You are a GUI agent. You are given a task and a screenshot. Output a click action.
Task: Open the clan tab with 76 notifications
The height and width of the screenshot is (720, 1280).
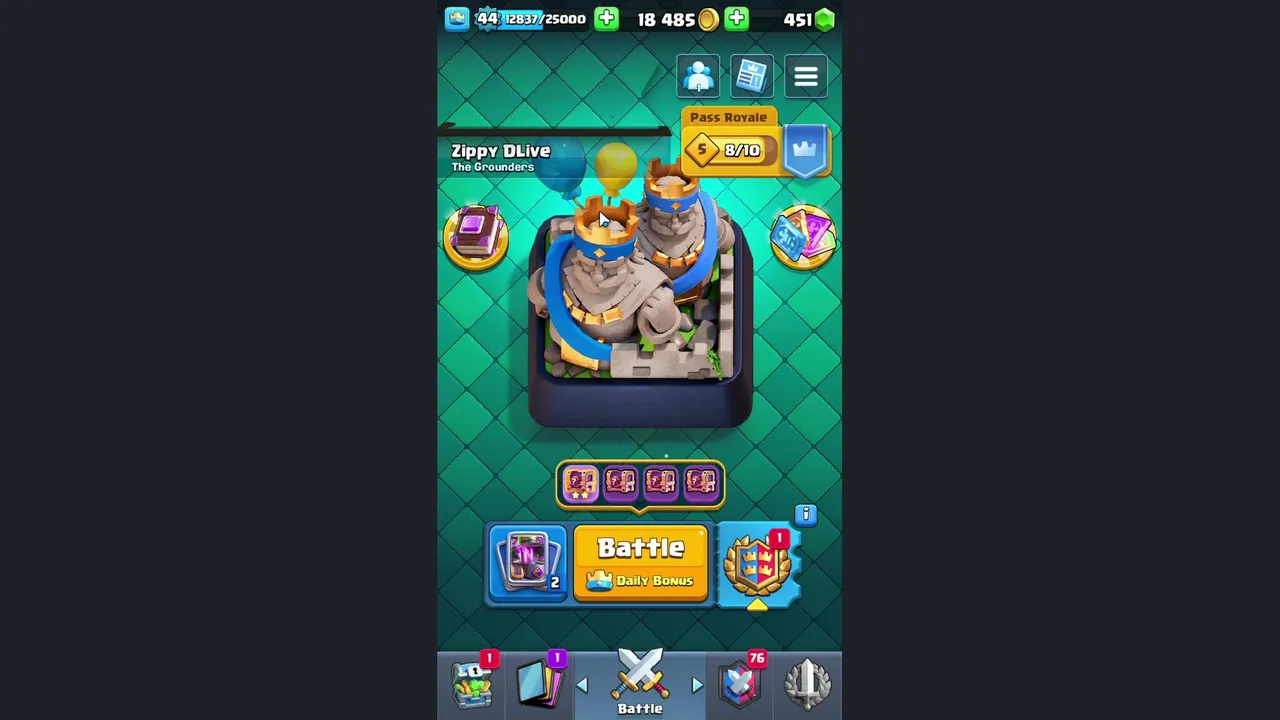740,685
